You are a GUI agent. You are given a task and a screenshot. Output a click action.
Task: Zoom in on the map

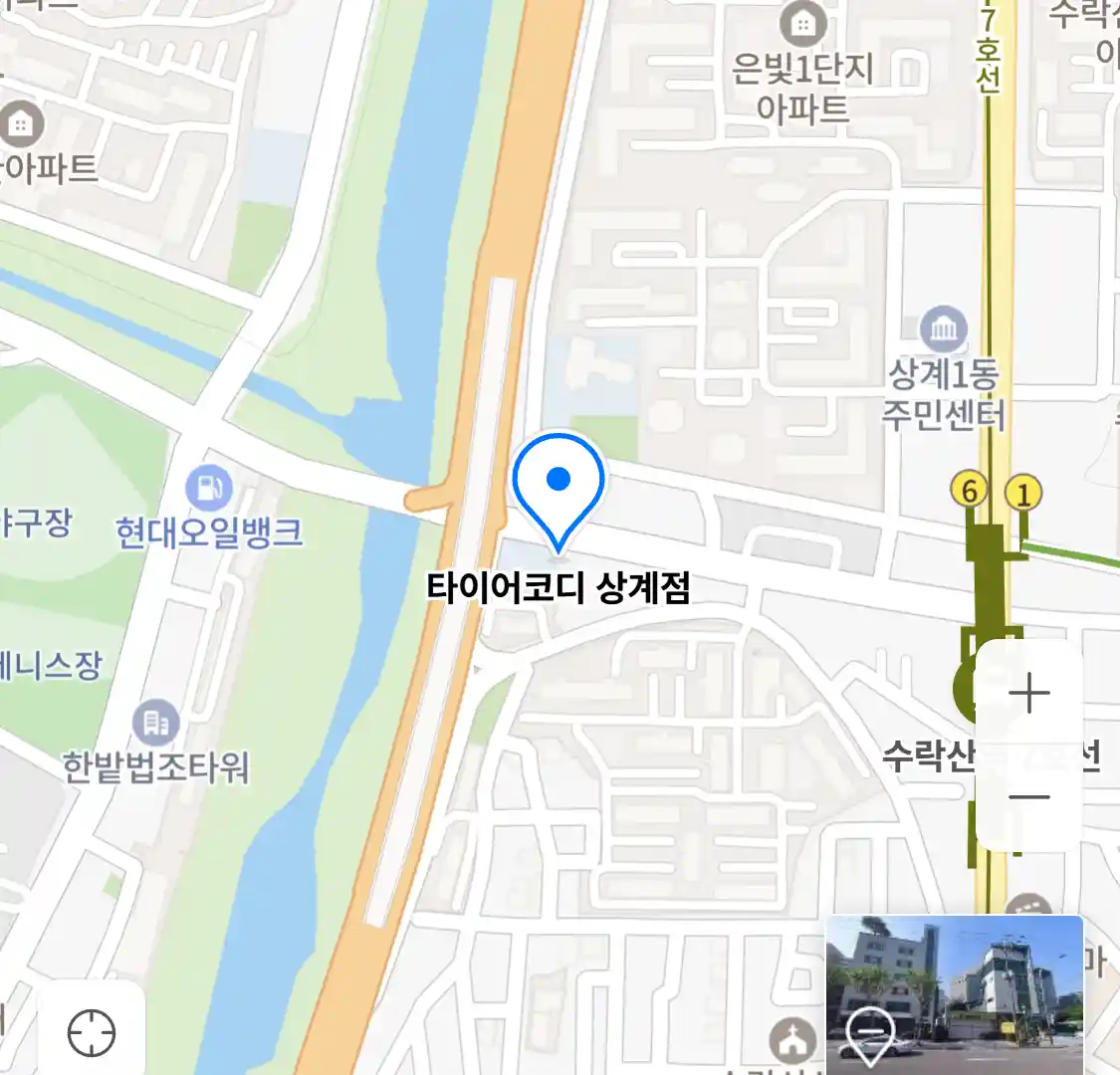tap(1028, 694)
